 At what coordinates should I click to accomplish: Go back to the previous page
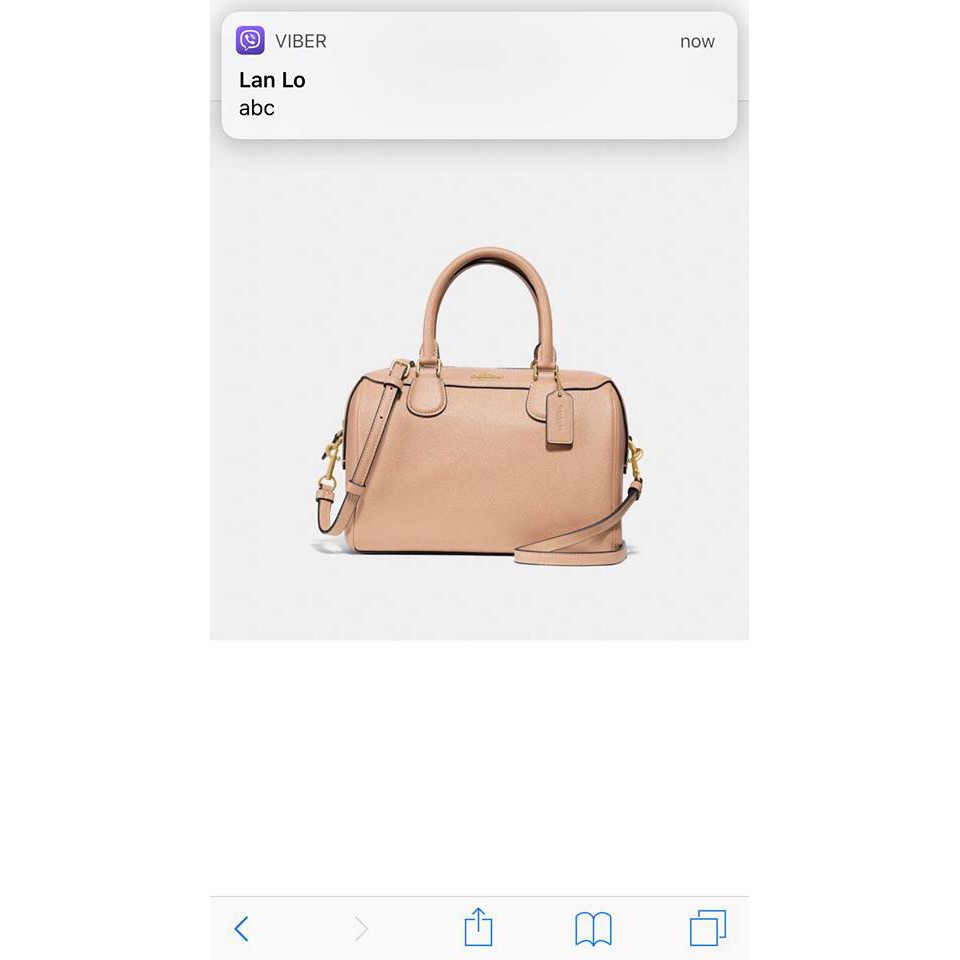(241, 929)
